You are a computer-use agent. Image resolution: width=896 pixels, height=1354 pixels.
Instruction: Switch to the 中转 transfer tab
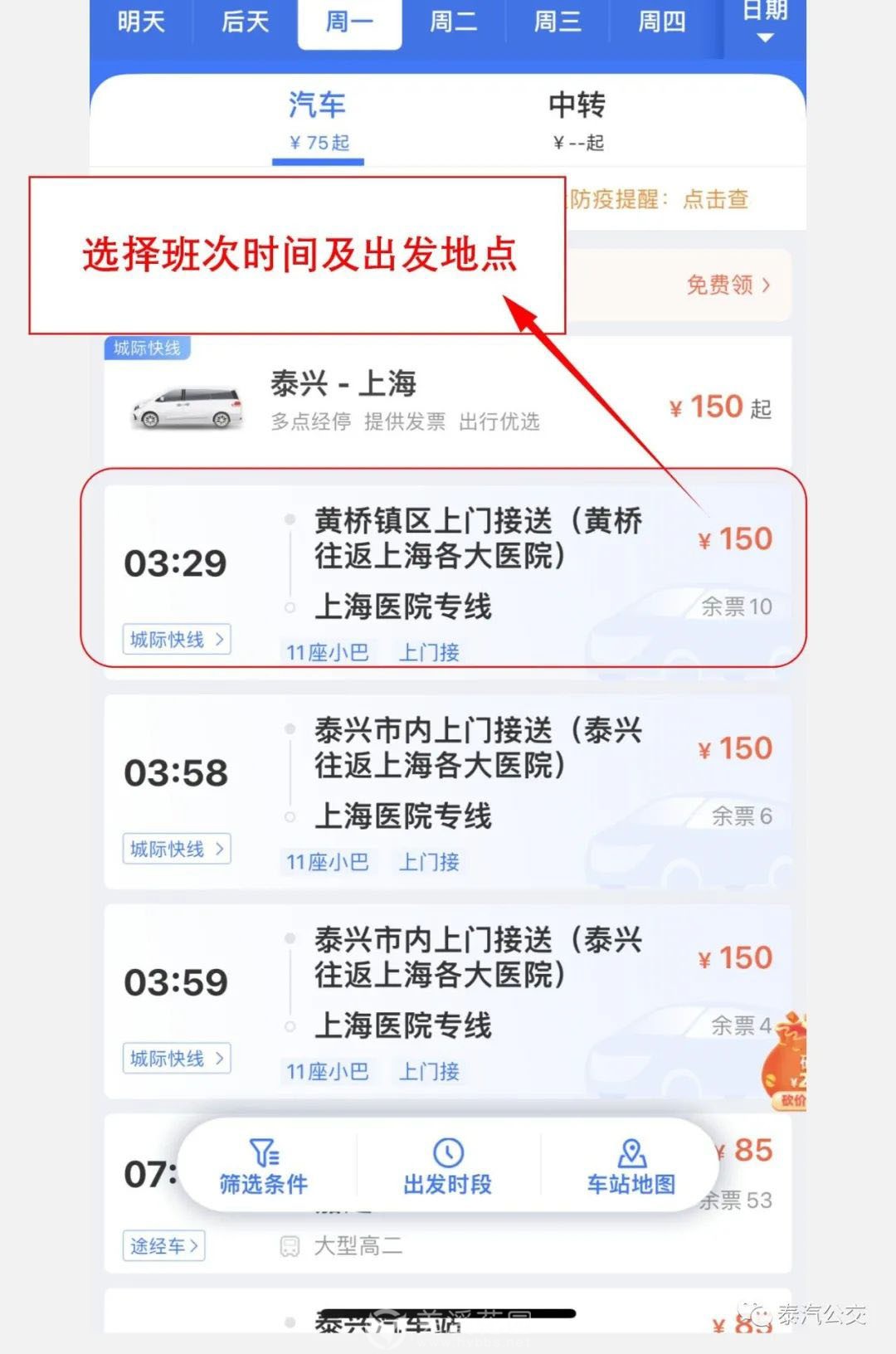tap(577, 119)
